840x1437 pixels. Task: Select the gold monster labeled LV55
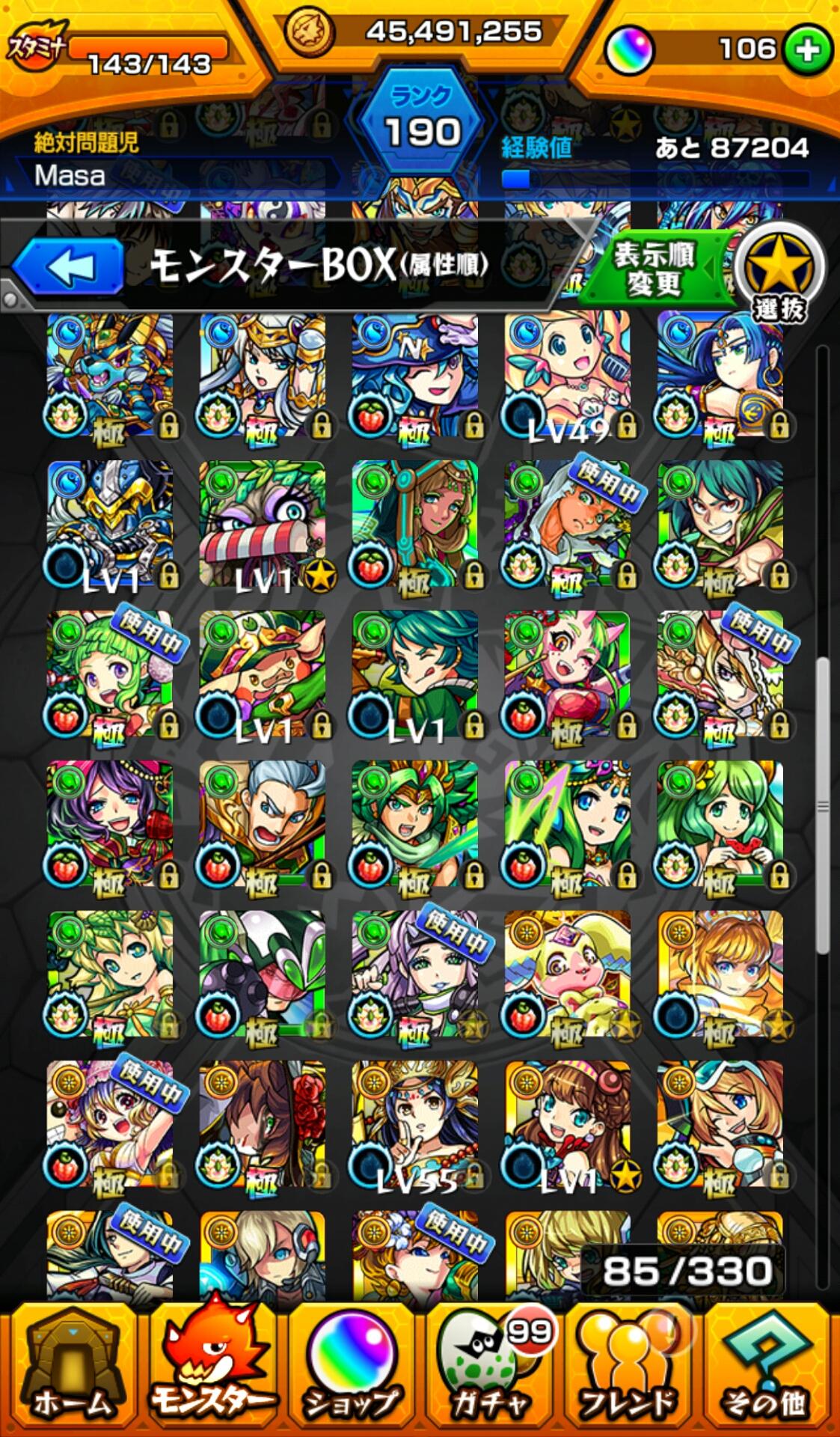pos(414,1125)
